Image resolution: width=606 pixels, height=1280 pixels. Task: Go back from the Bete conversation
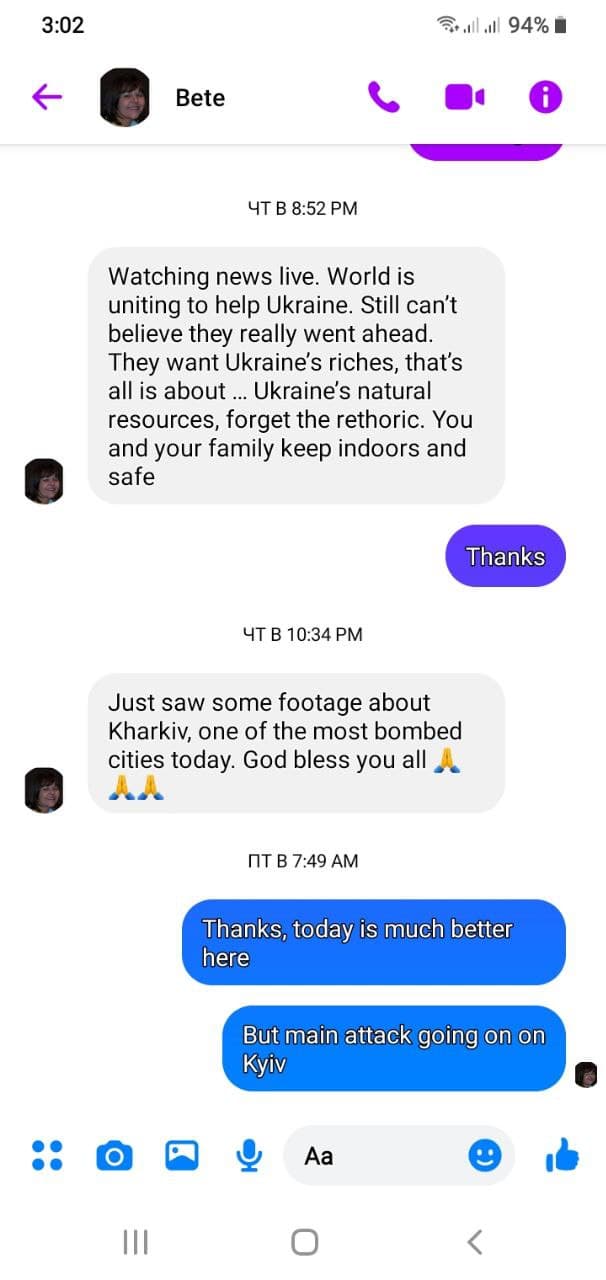click(47, 97)
